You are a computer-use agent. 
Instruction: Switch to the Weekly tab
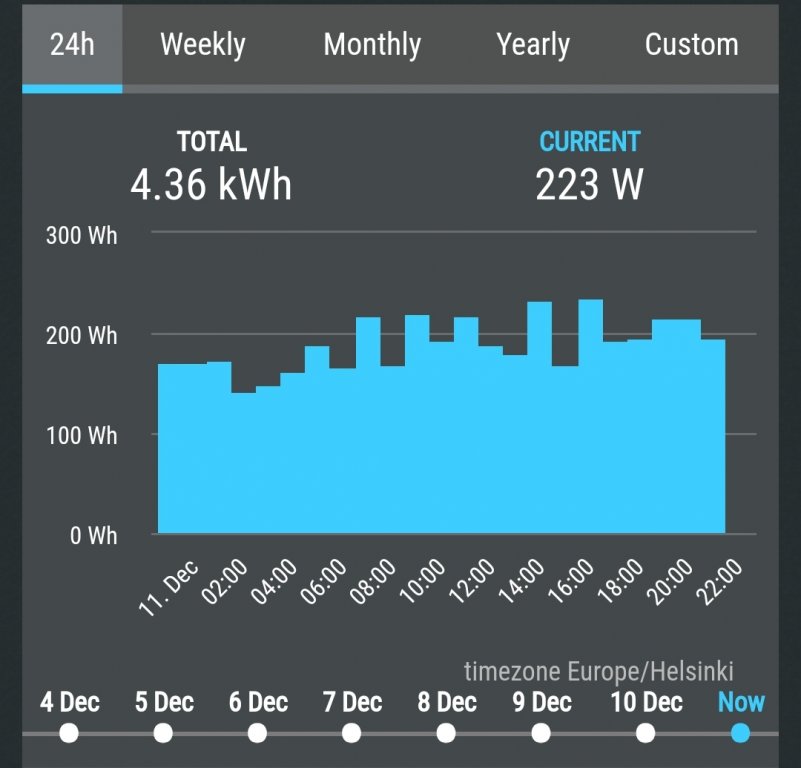[x=202, y=45]
